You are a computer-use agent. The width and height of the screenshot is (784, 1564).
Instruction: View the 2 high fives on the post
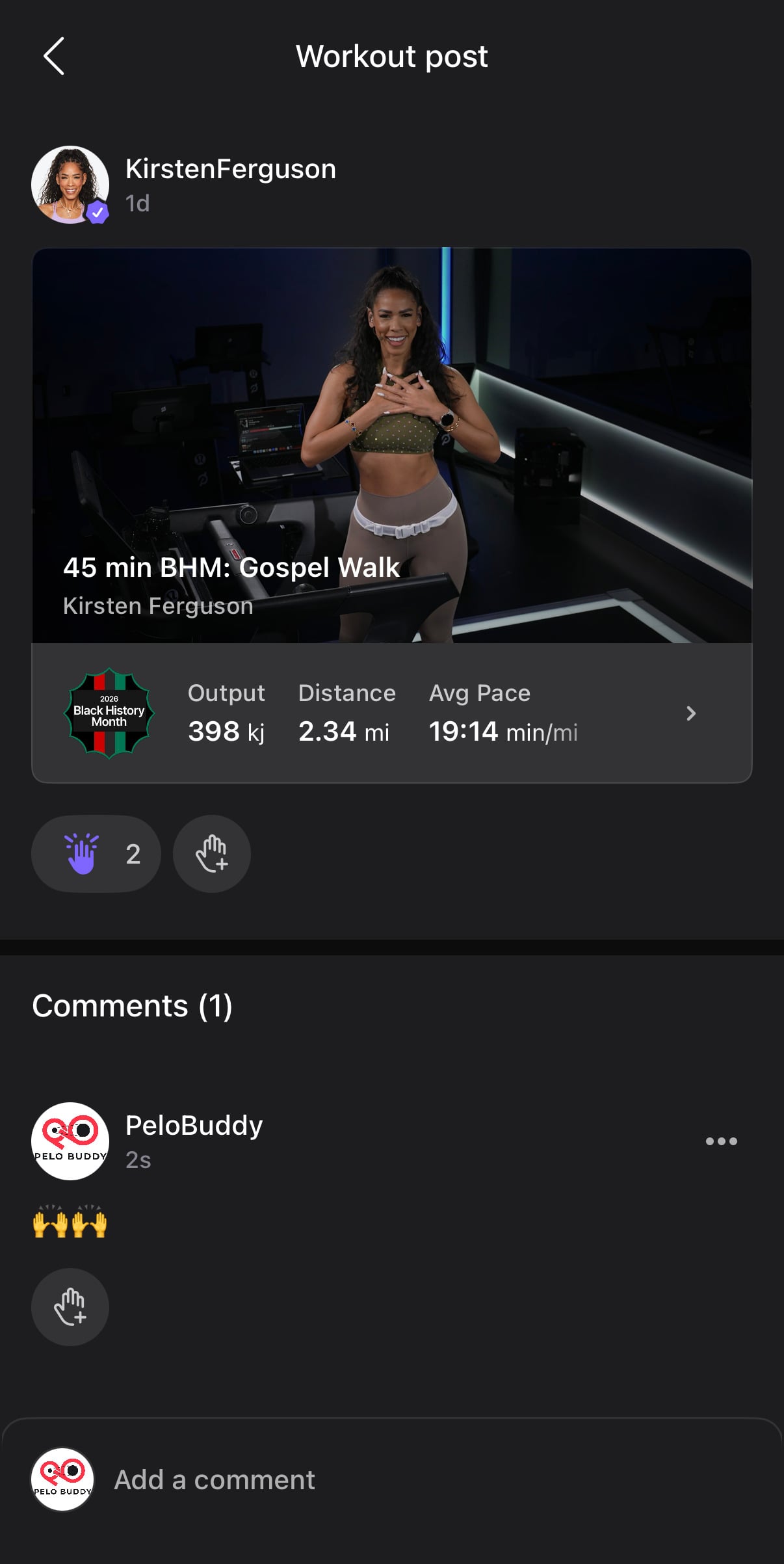(96, 854)
